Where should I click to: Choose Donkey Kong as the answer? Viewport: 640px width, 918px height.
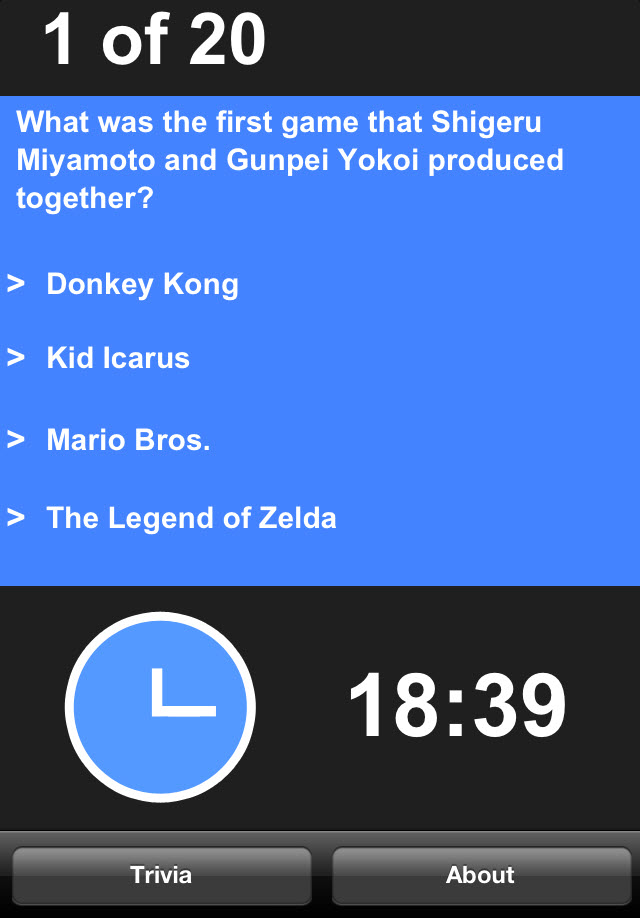[142, 285]
